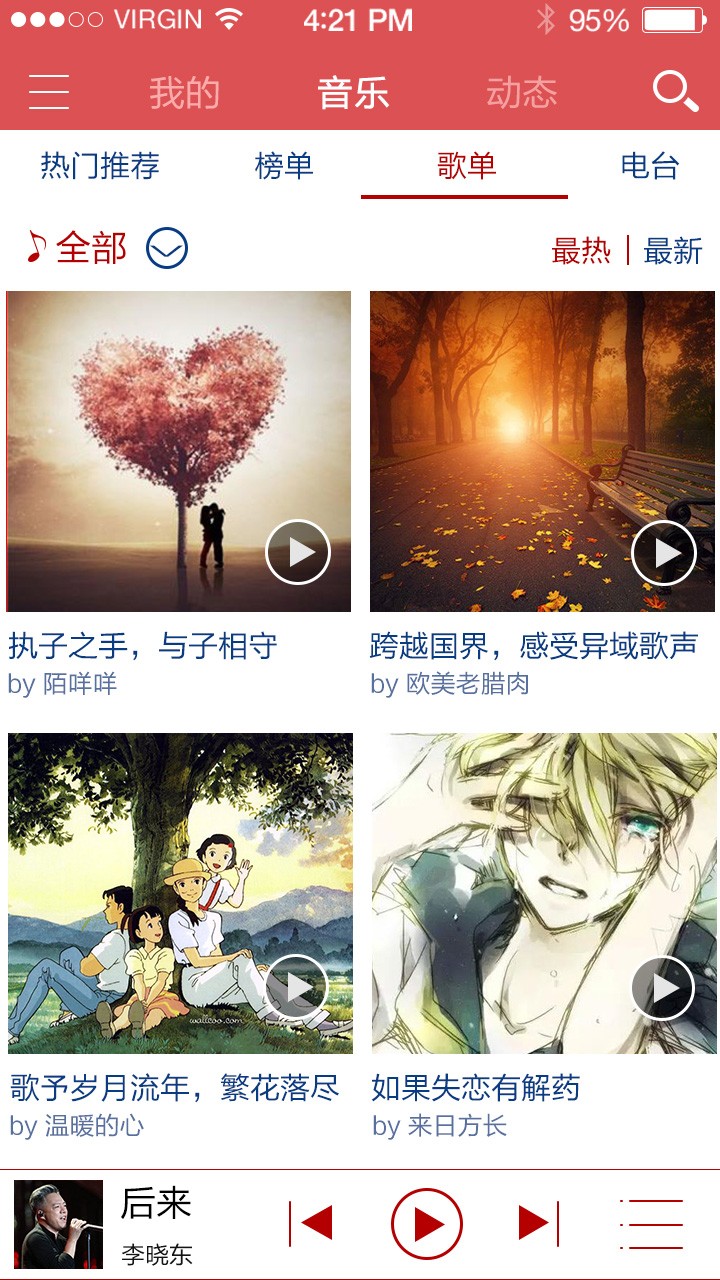Switch to the 动态 tab

click(x=521, y=93)
